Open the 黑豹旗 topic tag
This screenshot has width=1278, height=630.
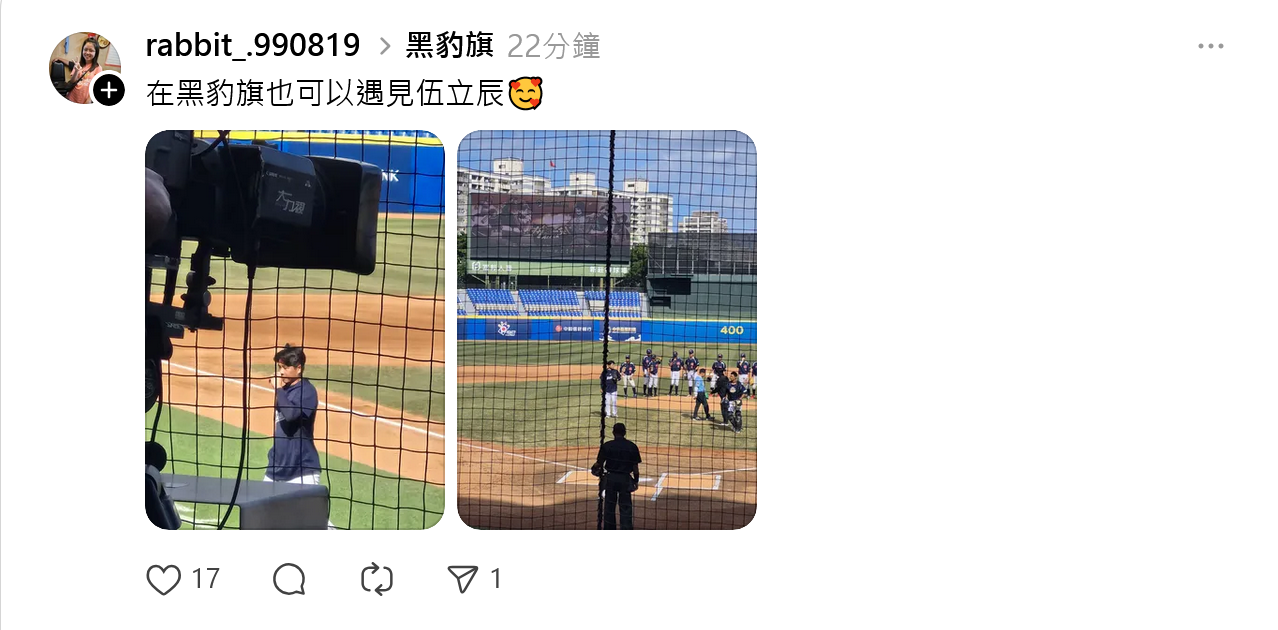point(449,45)
